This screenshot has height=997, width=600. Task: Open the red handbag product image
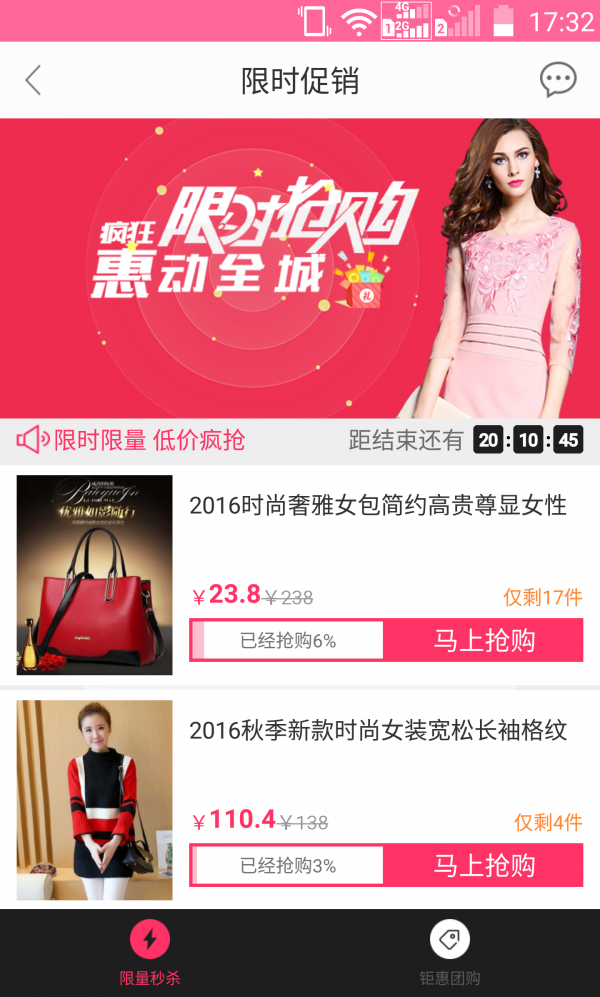click(95, 575)
